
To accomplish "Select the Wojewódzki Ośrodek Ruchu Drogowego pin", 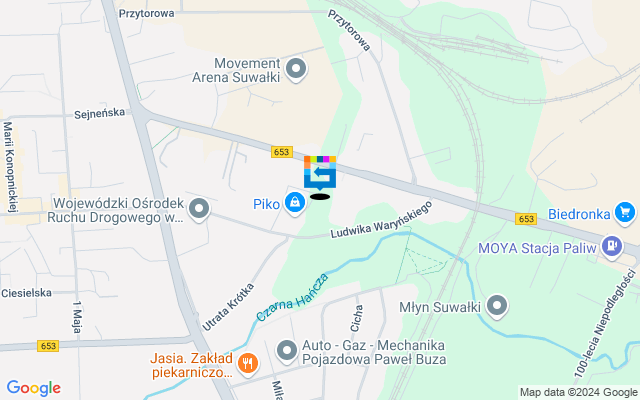I will pyautogui.click(x=199, y=209).
